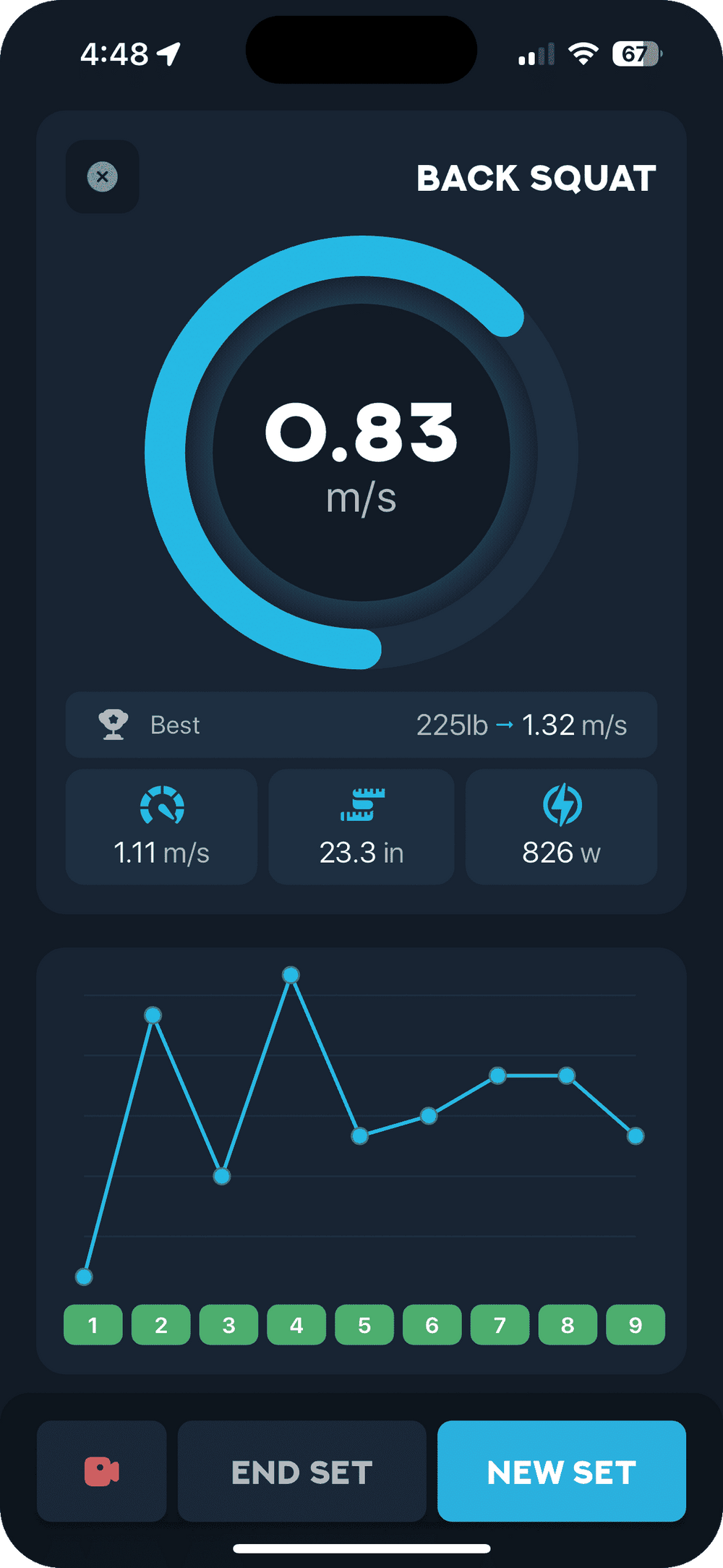The width and height of the screenshot is (723, 1568).
Task: Tap the highest data point on the chart
Action: click(x=292, y=976)
